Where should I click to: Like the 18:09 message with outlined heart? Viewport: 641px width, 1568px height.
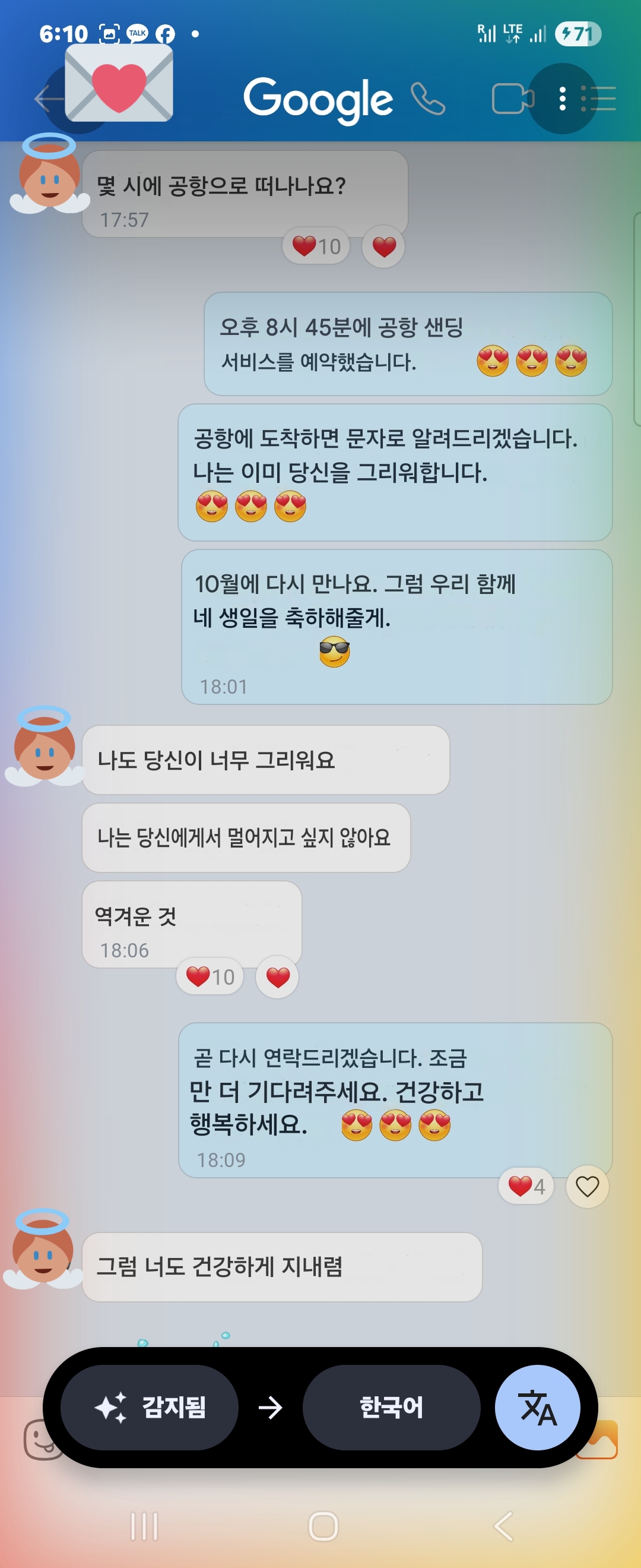click(x=587, y=1186)
